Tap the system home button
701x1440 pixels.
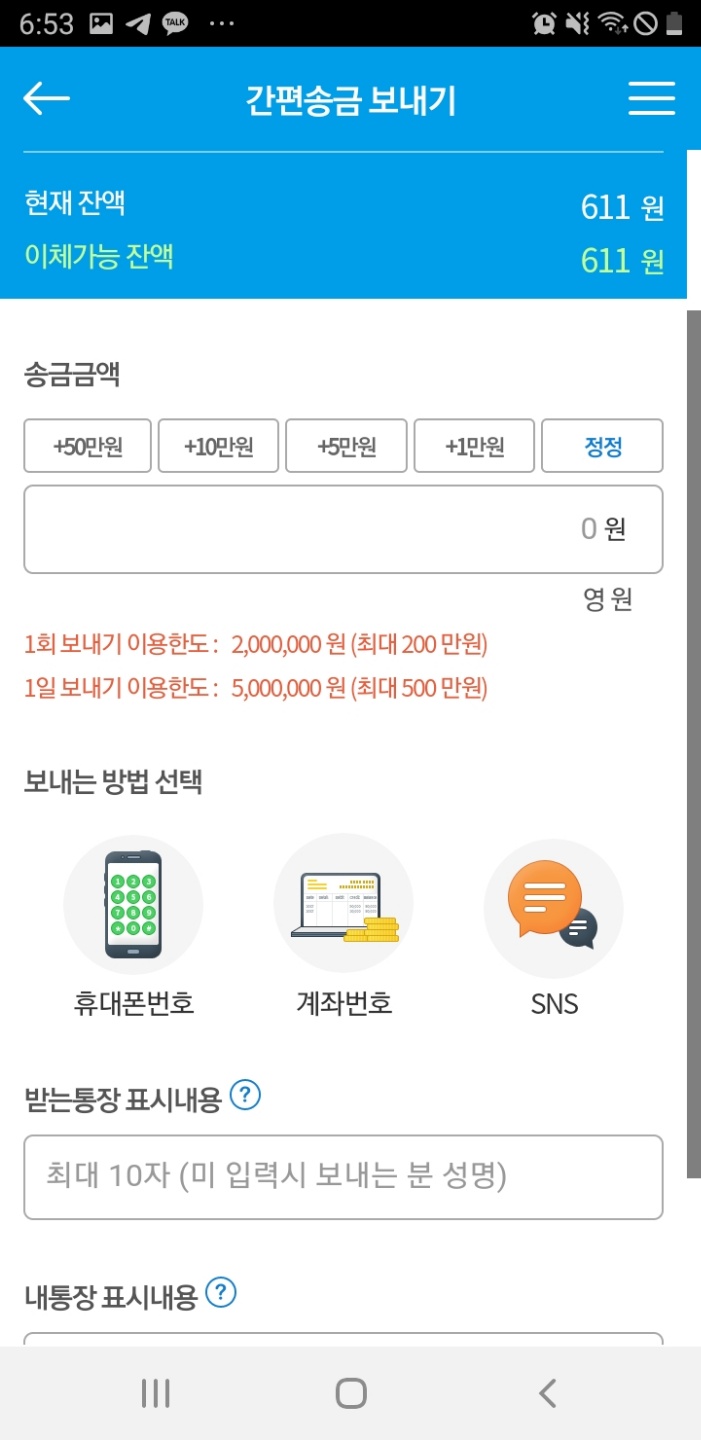tap(351, 1393)
